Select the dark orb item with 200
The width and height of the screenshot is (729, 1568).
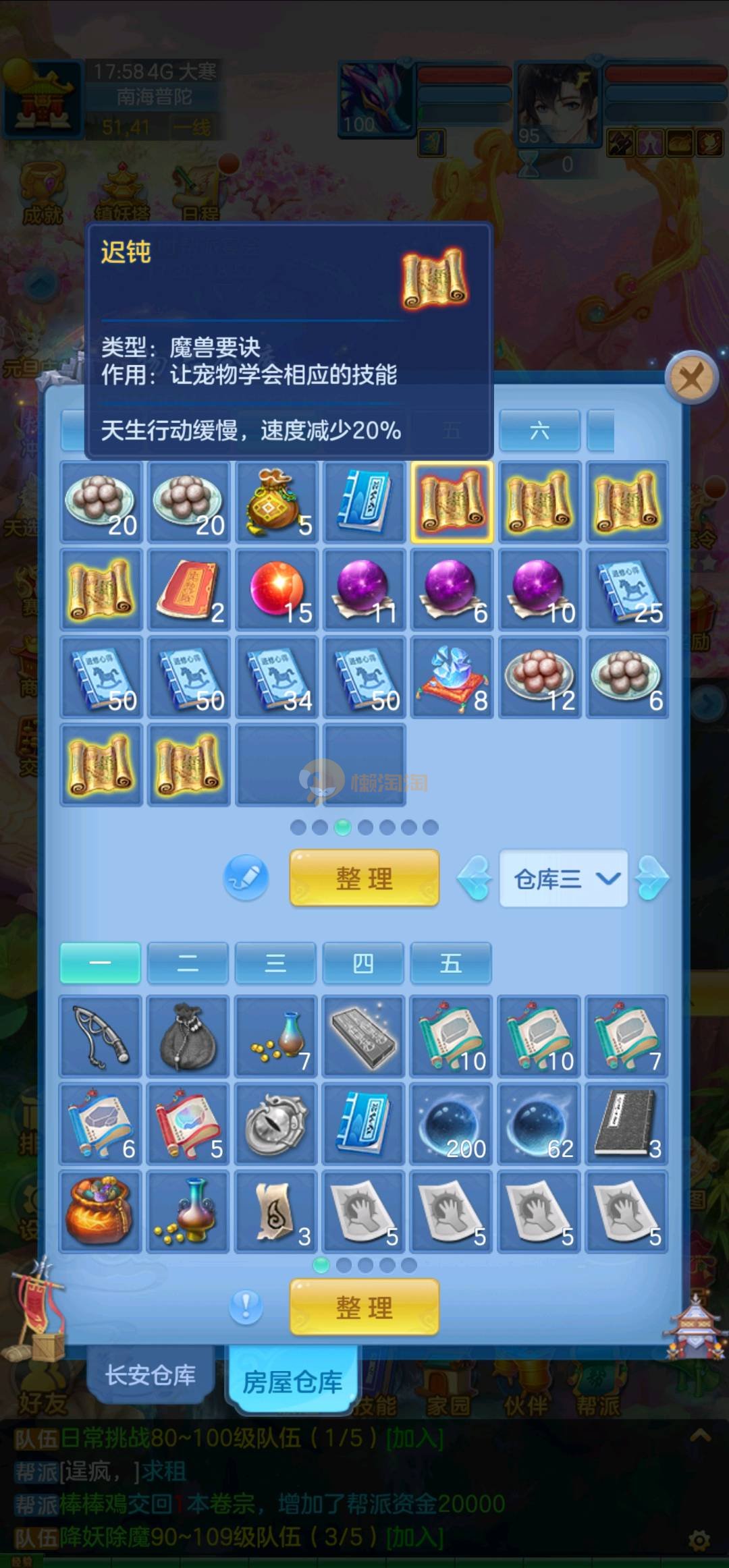click(x=452, y=1124)
